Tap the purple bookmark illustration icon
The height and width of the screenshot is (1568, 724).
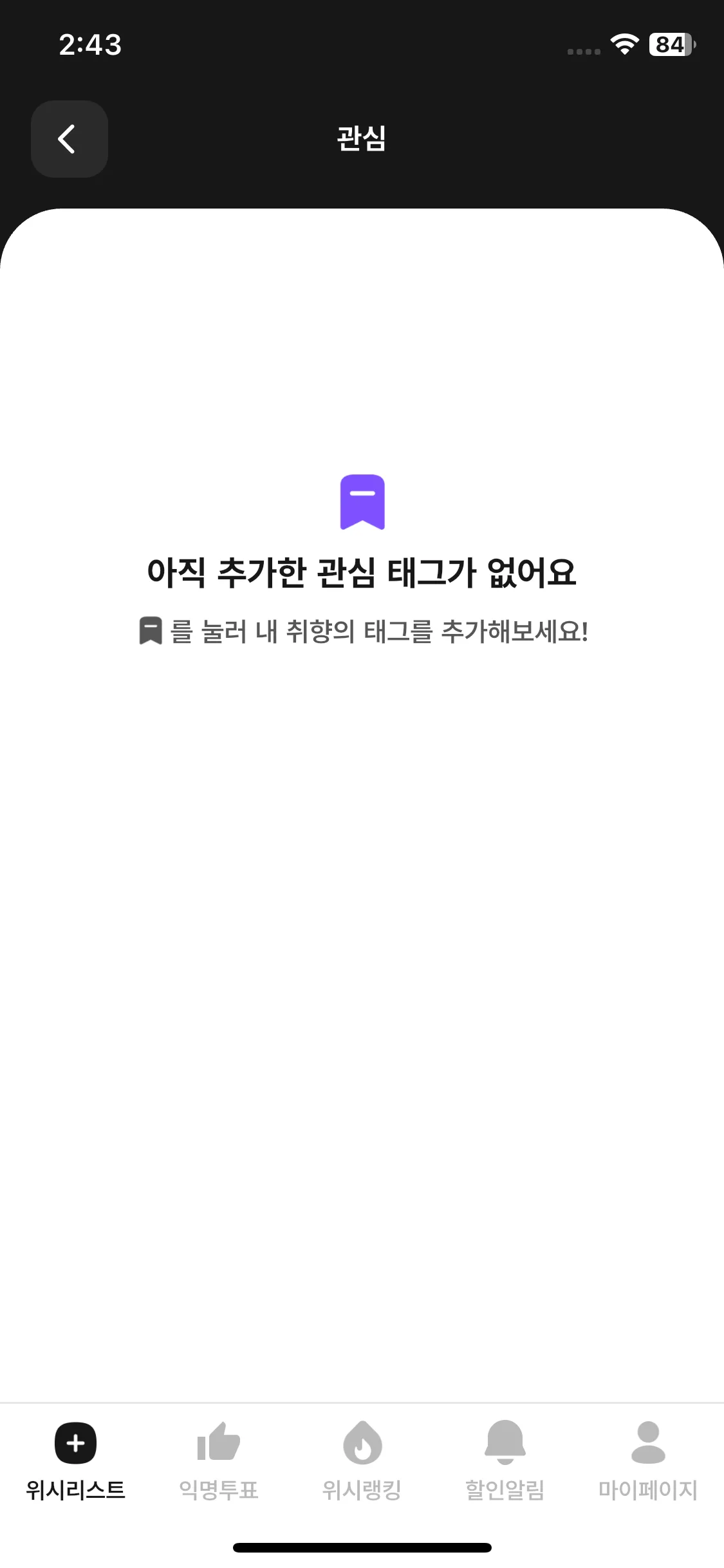362,503
